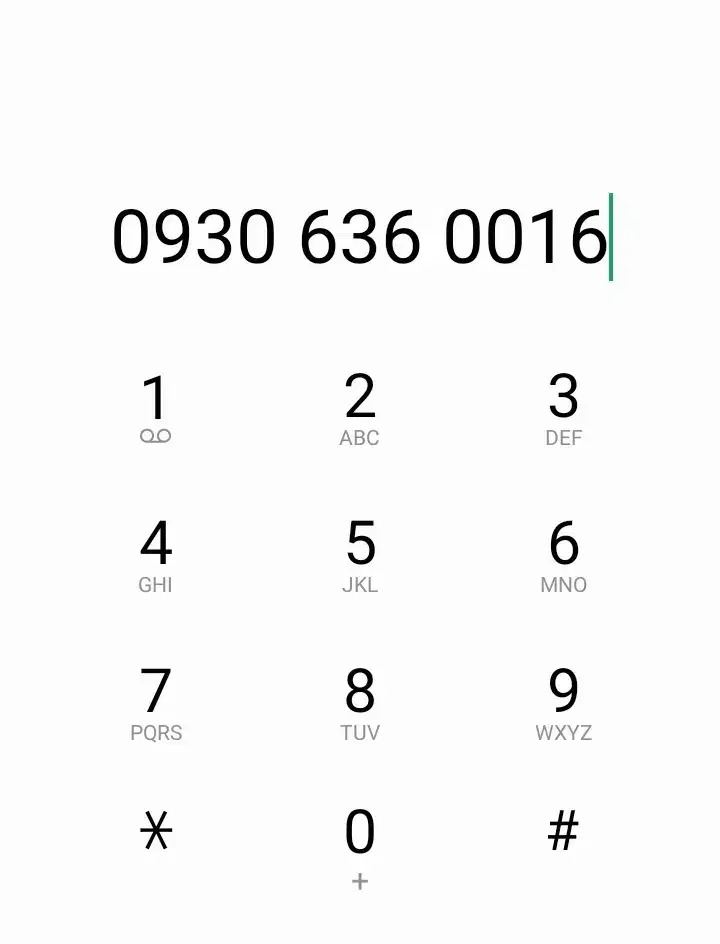The width and height of the screenshot is (720, 944).
Task: Tap the 2 ABC key
Action: pos(360,406)
